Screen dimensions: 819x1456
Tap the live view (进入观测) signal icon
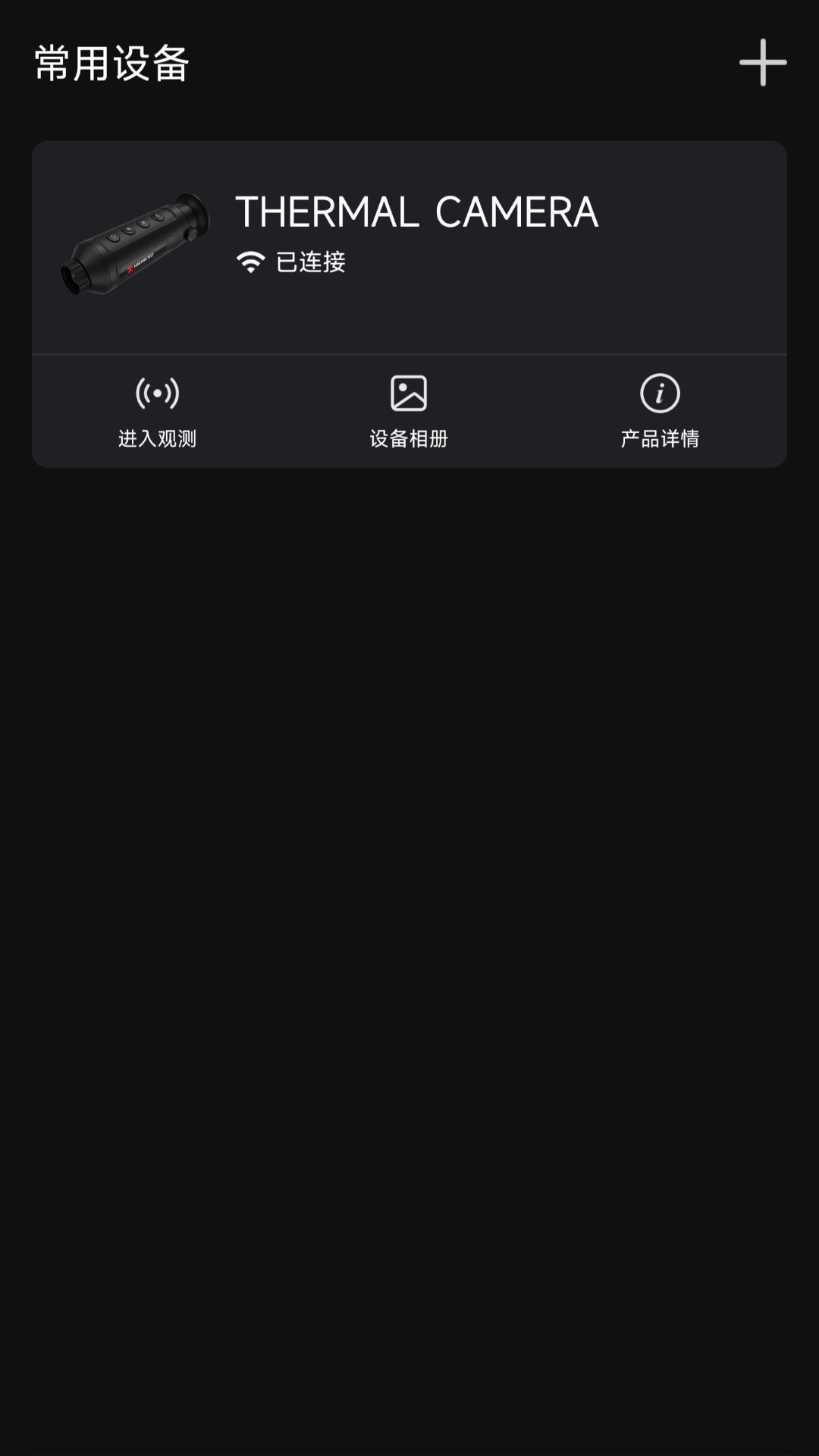tap(157, 394)
